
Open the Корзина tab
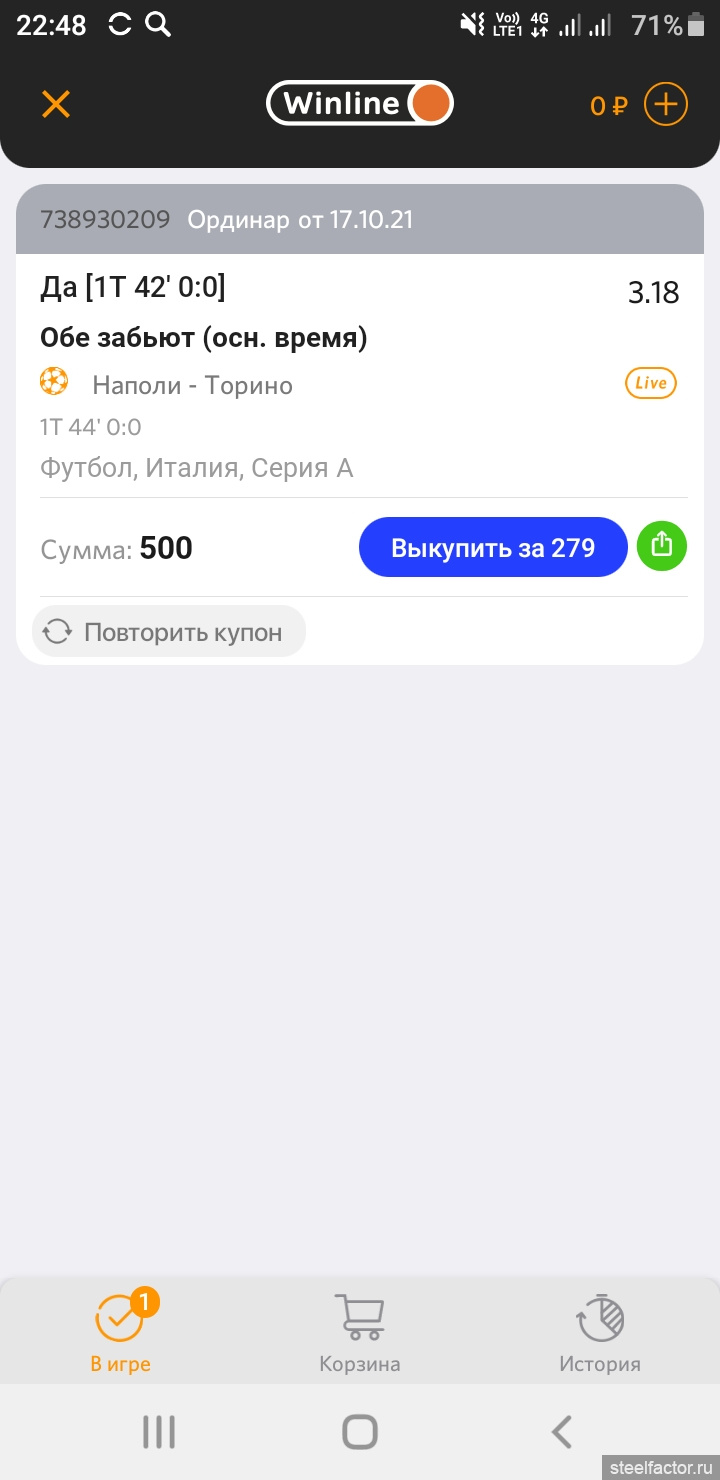pos(360,1331)
